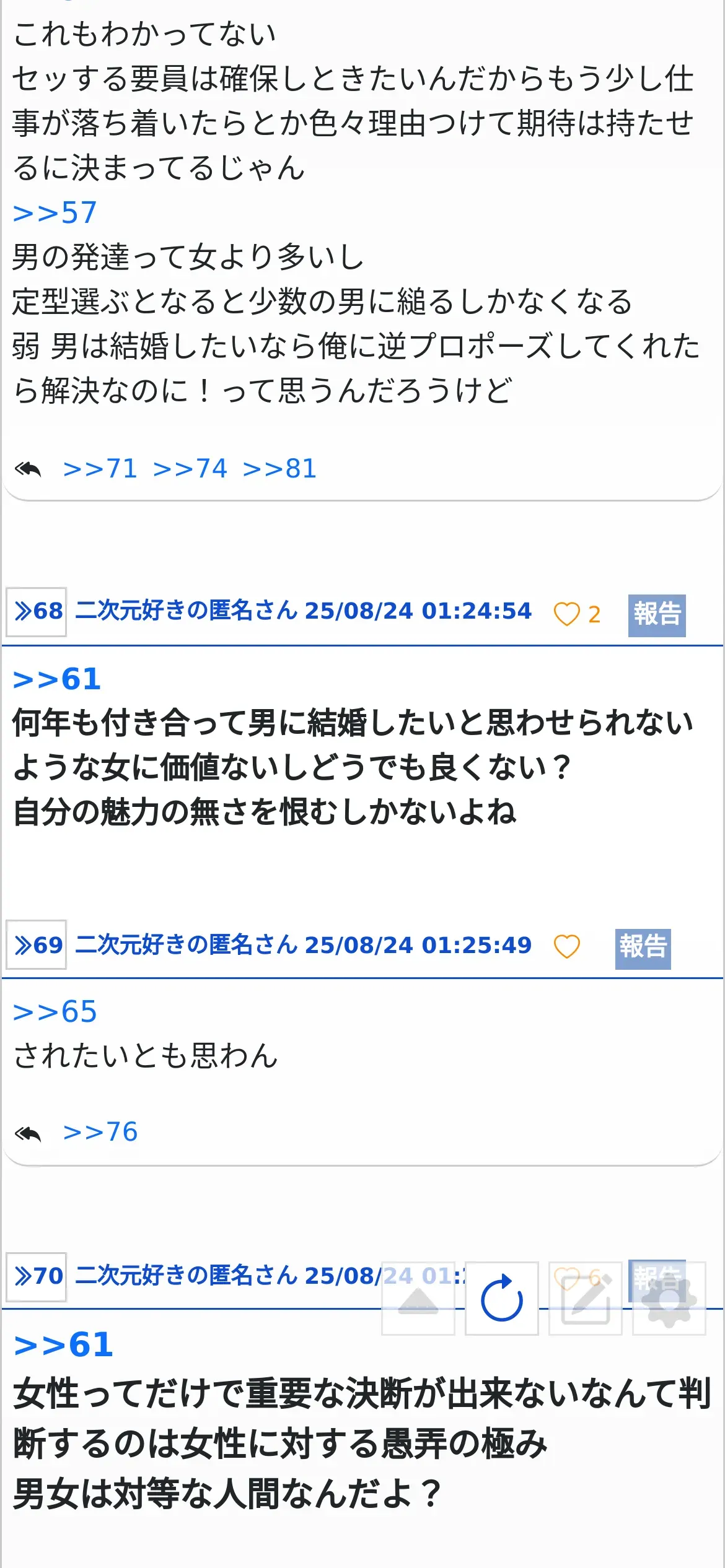Tap post number 69 anchor
The image size is (725, 1568).
coord(37,945)
